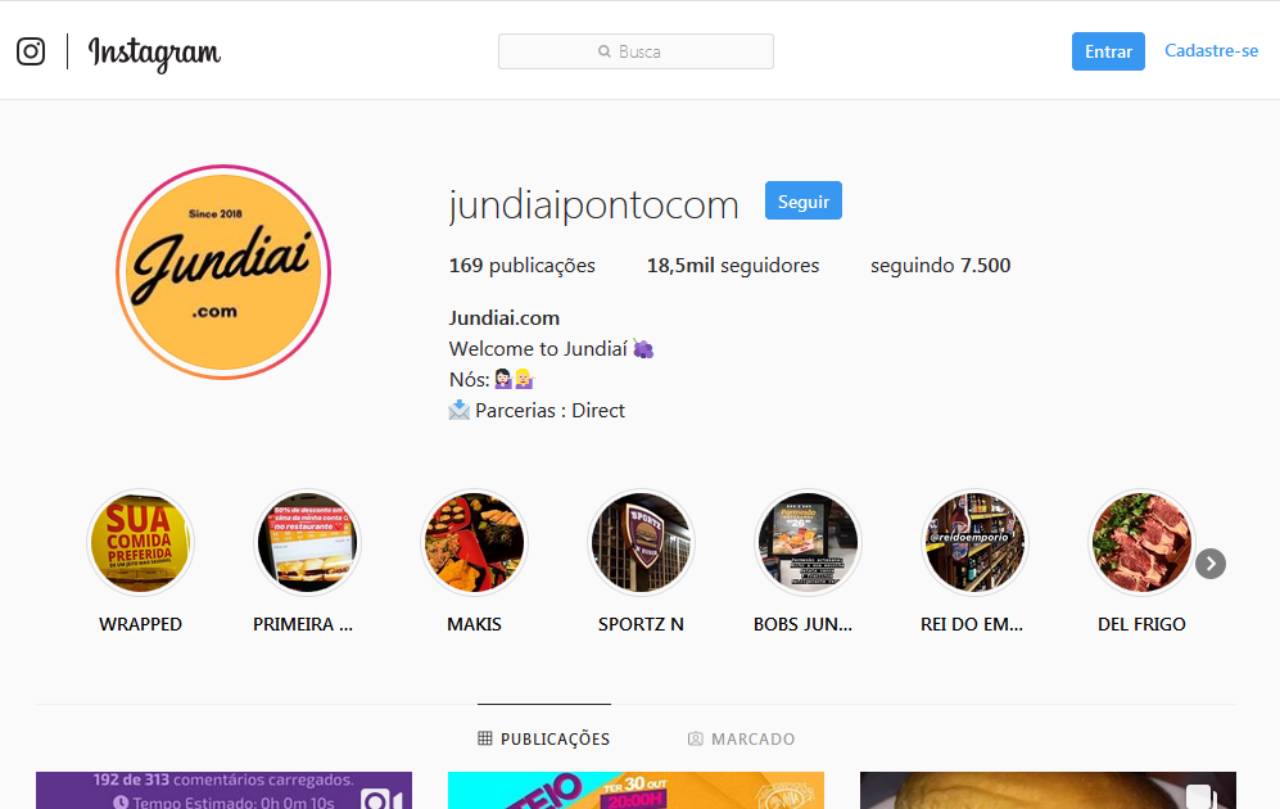Image resolution: width=1280 pixels, height=809 pixels.
Task: Open the seguindo 7.500 list
Action: point(940,266)
